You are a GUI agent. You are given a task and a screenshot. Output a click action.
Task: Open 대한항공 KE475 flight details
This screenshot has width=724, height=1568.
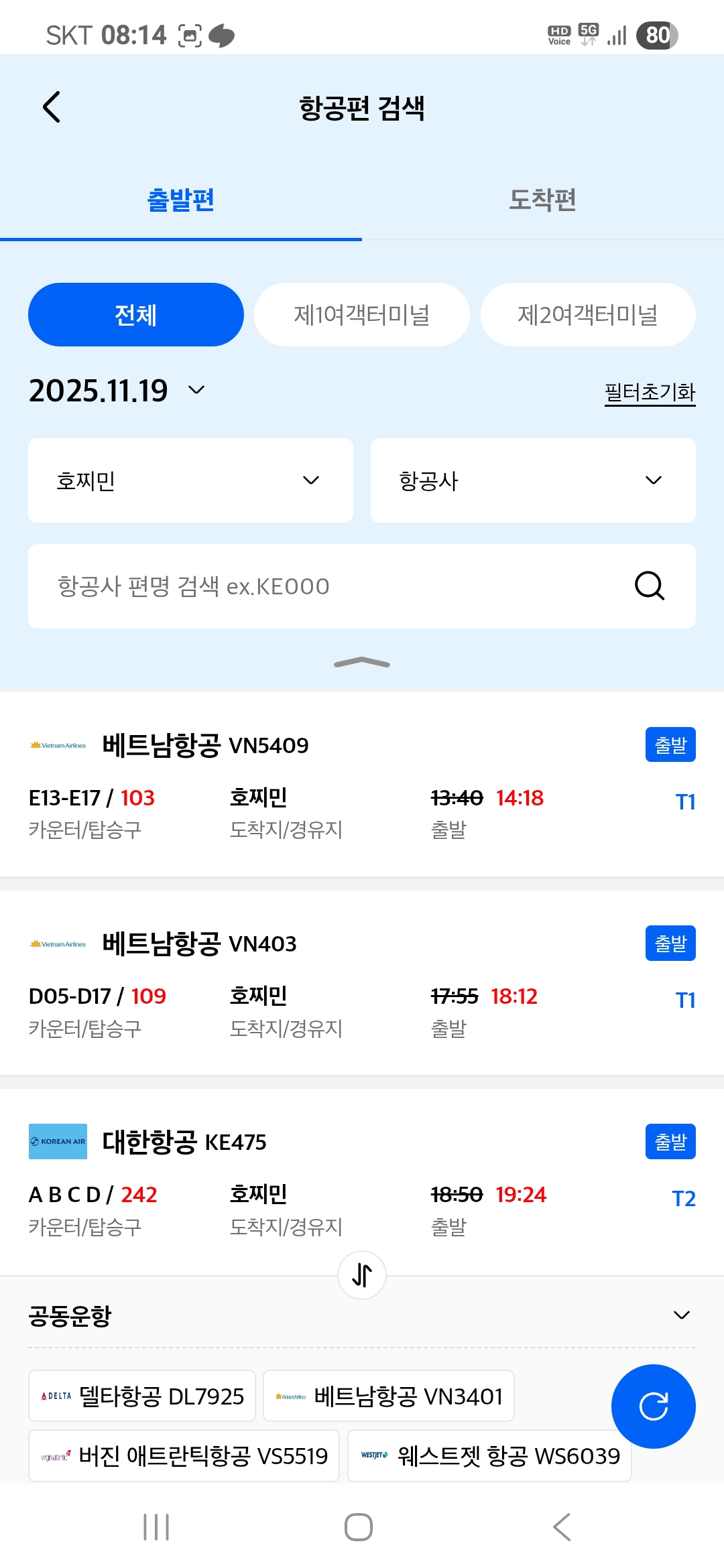tap(362, 1179)
